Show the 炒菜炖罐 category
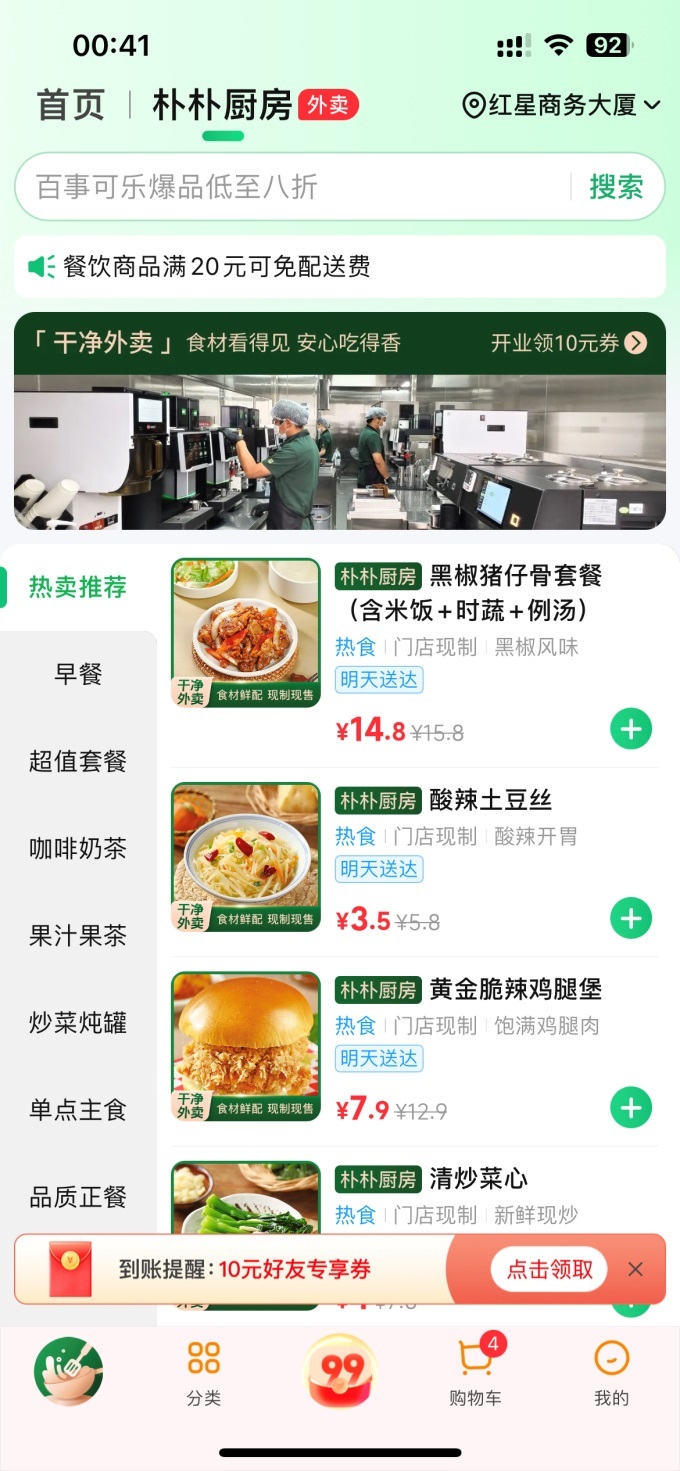680x1471 pixels. coord(78,1023)
